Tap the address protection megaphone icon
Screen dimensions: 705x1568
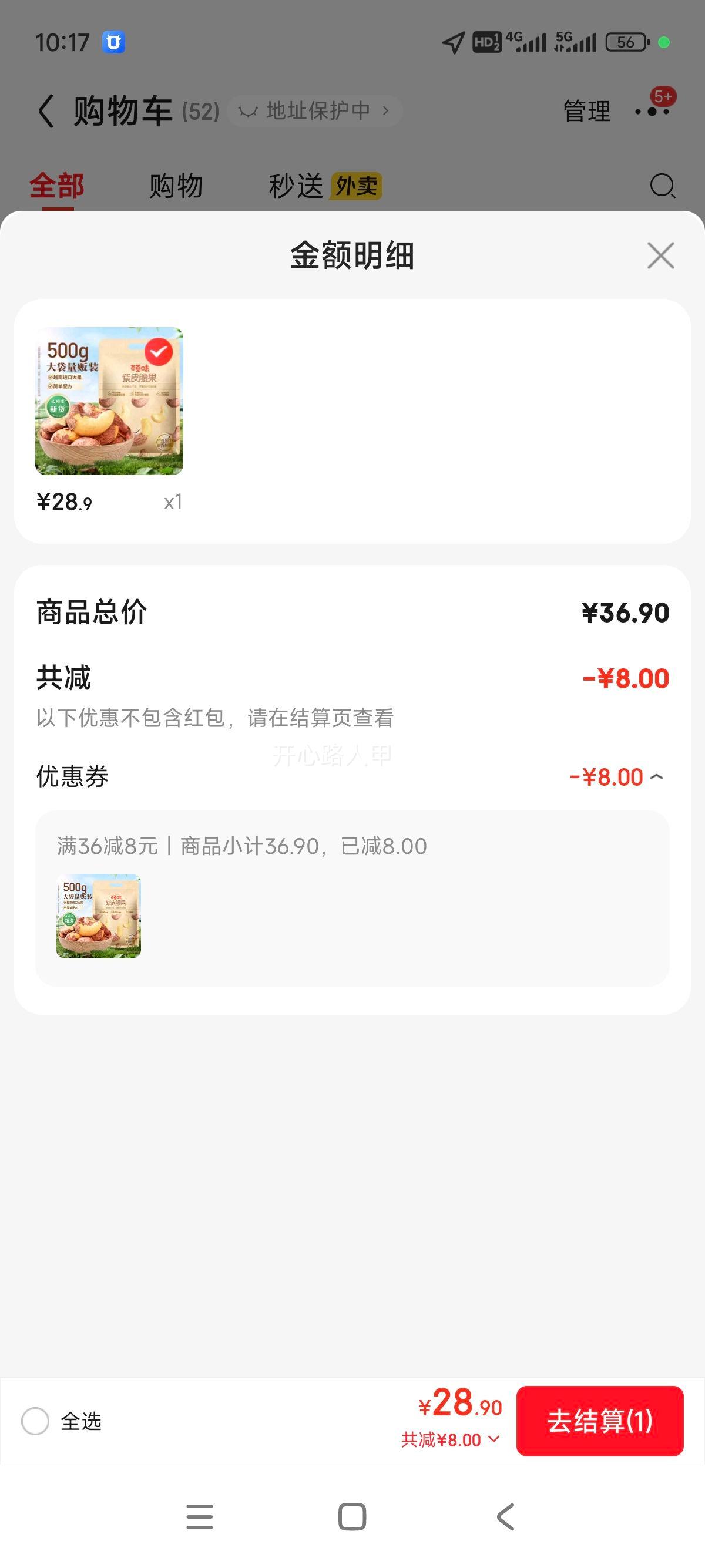249,110
